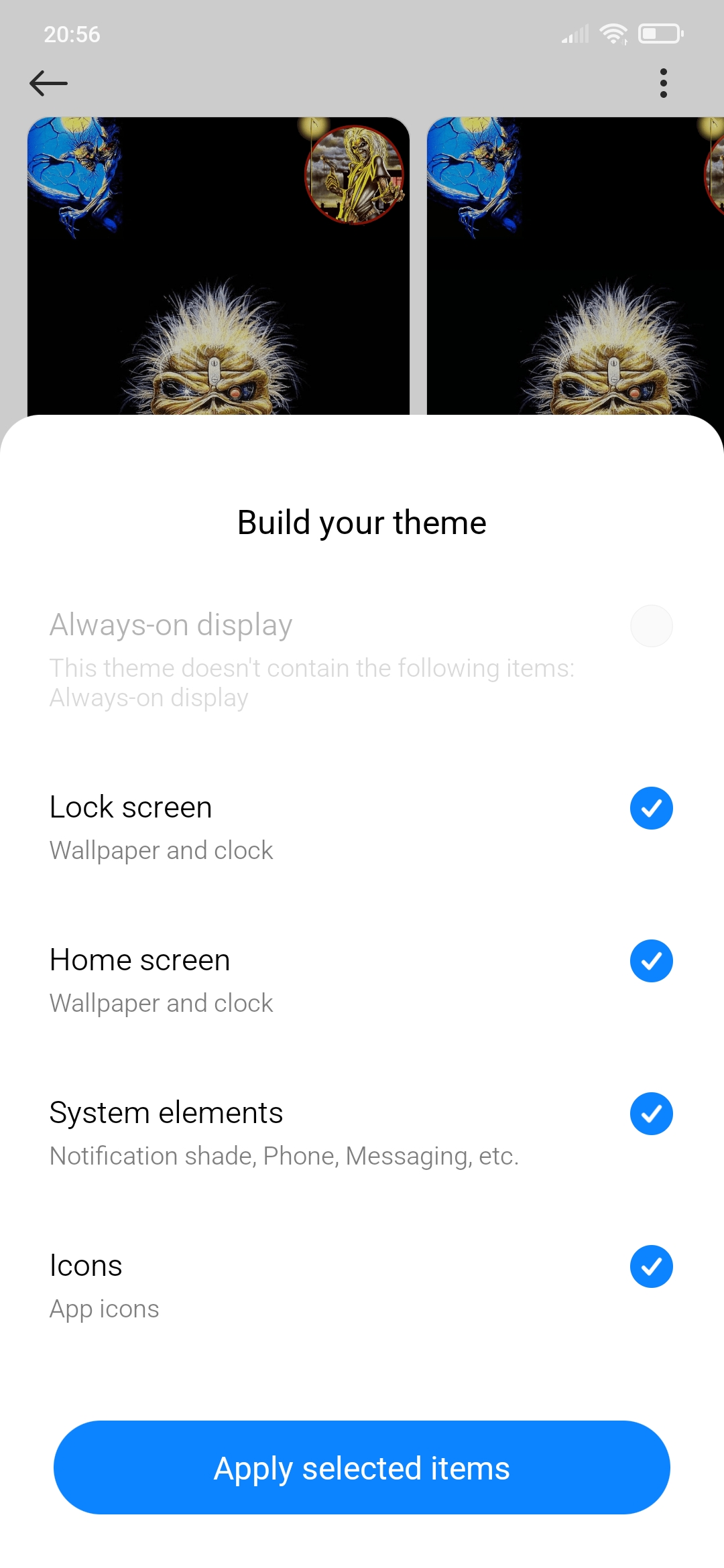Open the three-dot overflow menu
This screenshot has height=1568, width=724.
pos(663,83)
